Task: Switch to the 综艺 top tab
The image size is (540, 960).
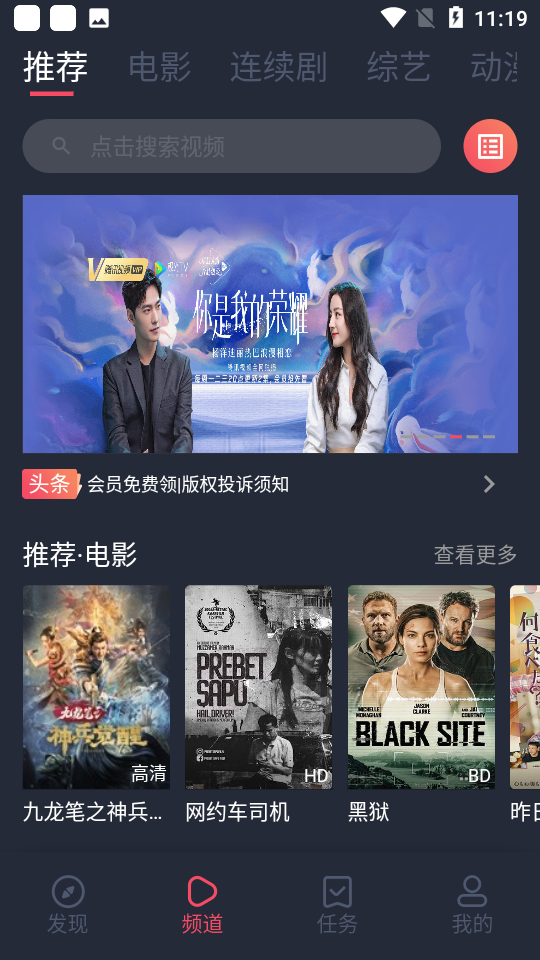Action: pos(399,67)
